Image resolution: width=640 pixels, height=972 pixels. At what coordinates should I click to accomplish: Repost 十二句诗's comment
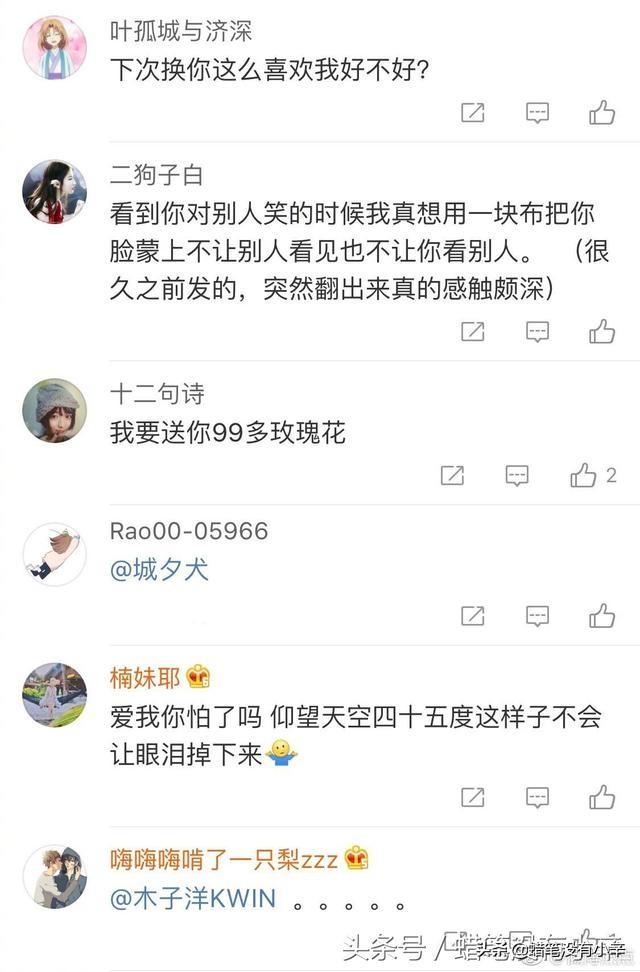[x=452, y=476]
